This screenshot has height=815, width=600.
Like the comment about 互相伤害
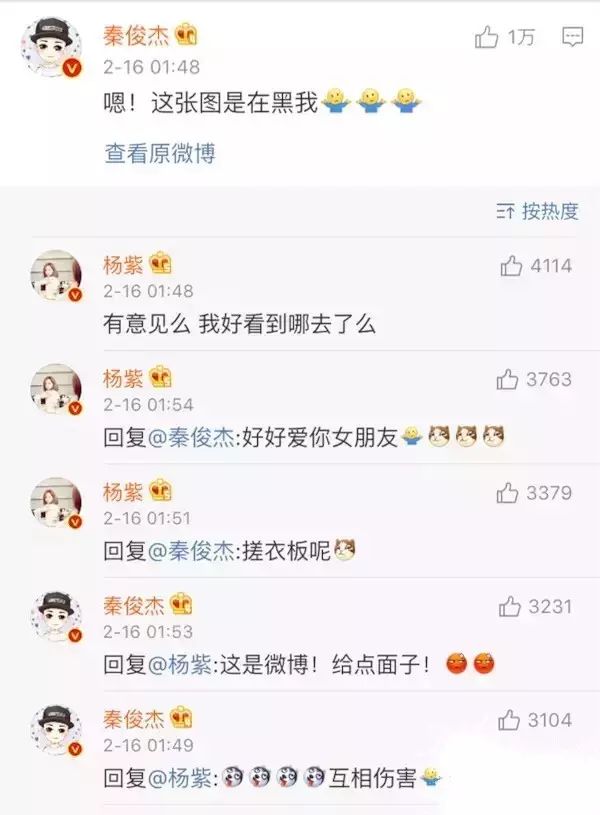coord(510,720)
